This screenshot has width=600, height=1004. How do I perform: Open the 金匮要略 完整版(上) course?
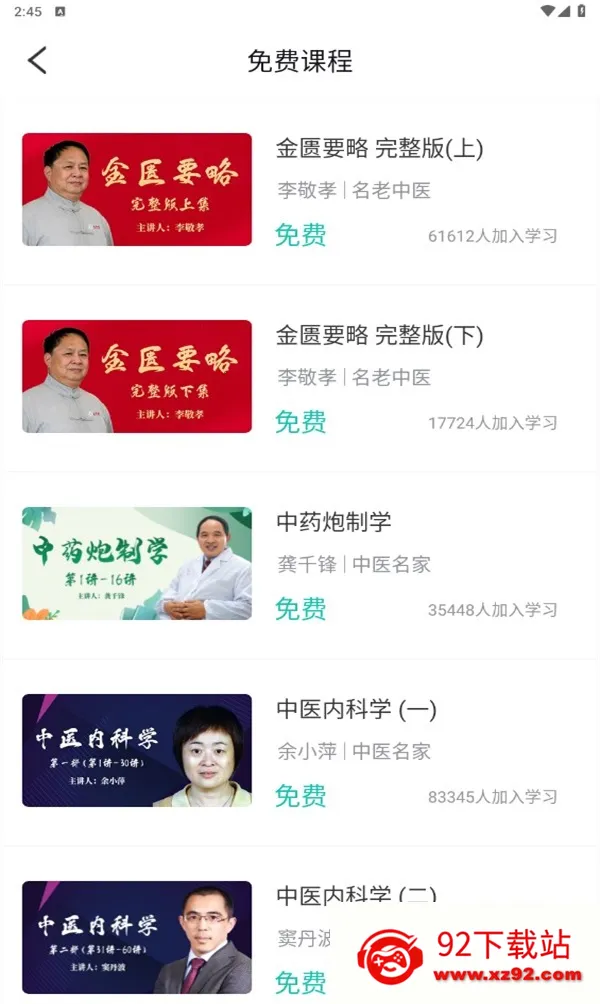tap(379, 149)
